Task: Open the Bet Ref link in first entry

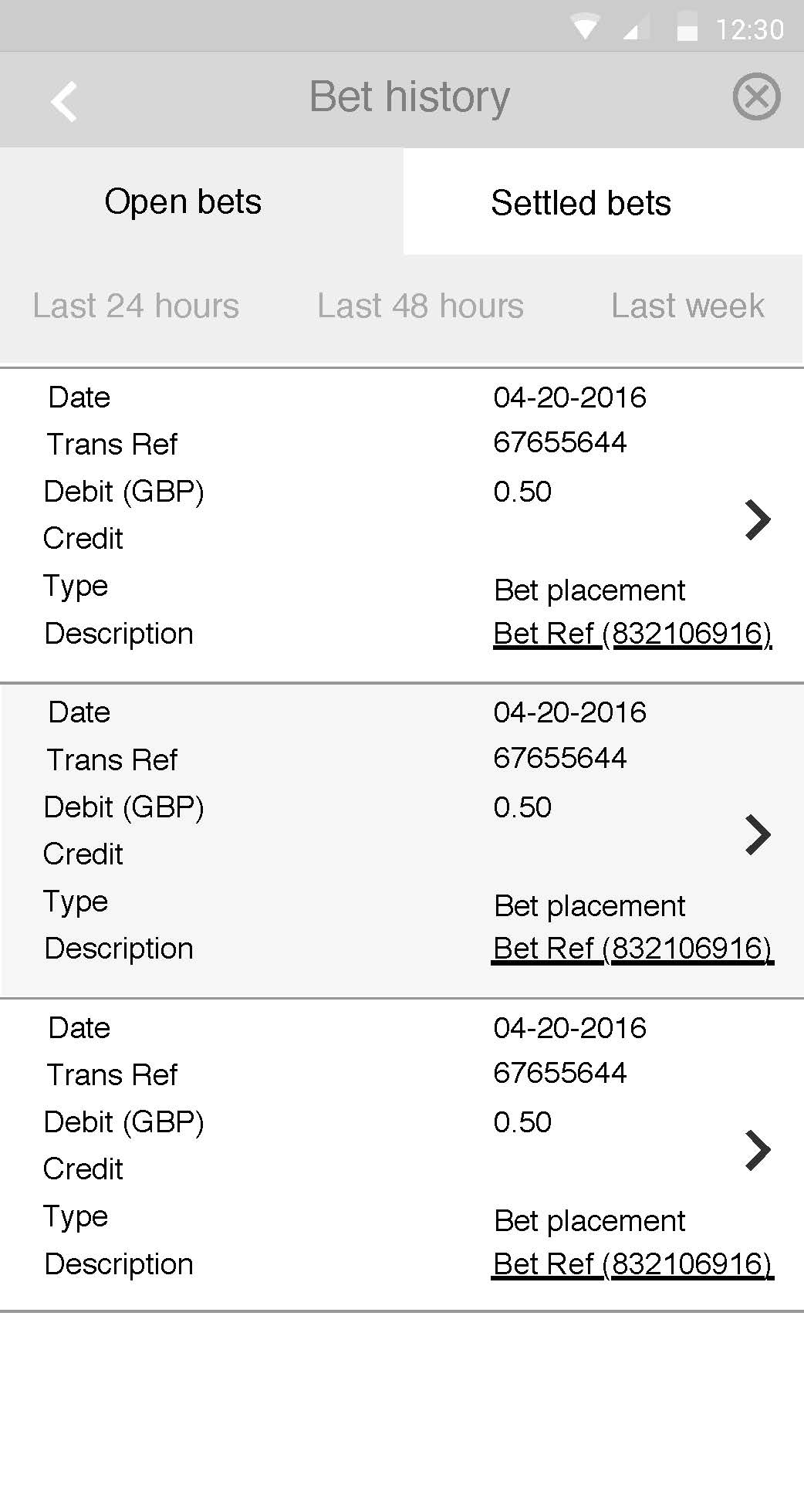Action: pos(633,634)
